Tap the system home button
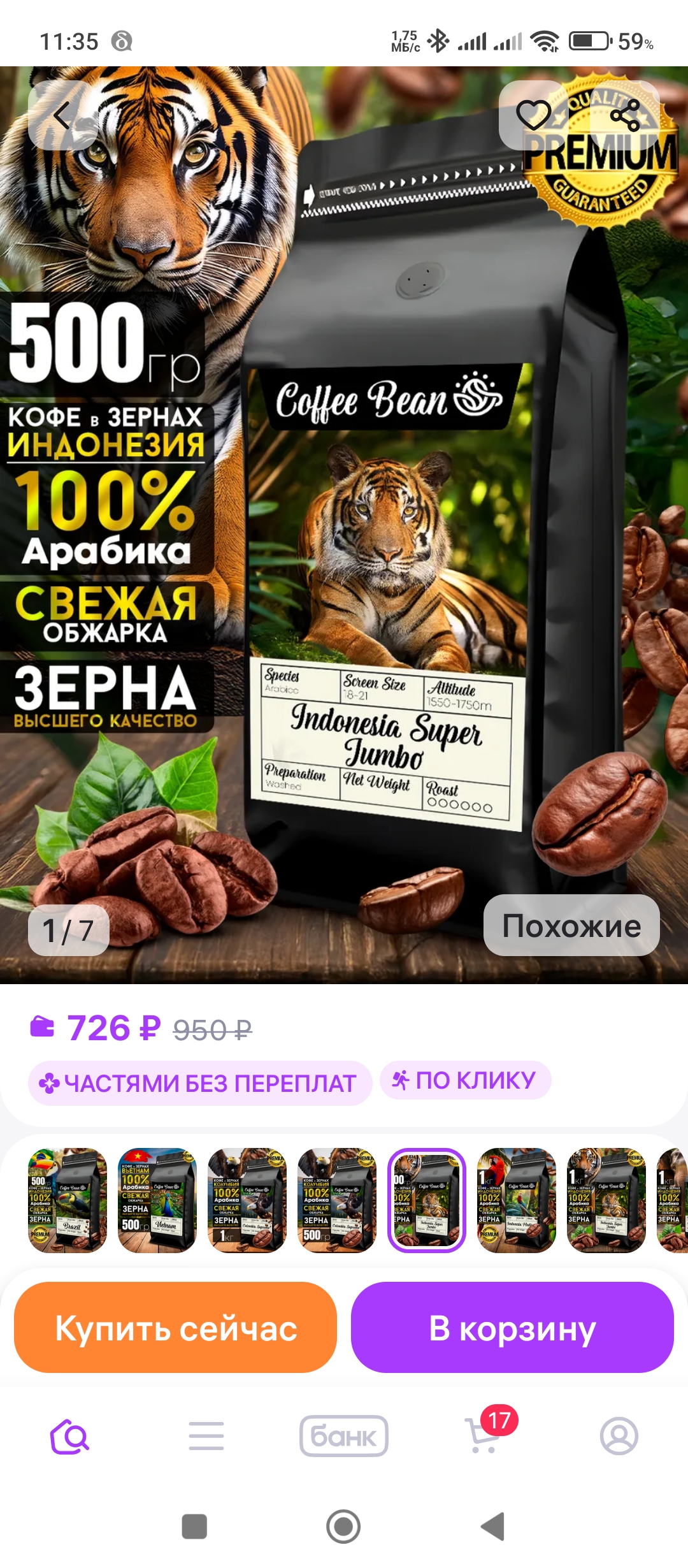 tap(343, 1527)
